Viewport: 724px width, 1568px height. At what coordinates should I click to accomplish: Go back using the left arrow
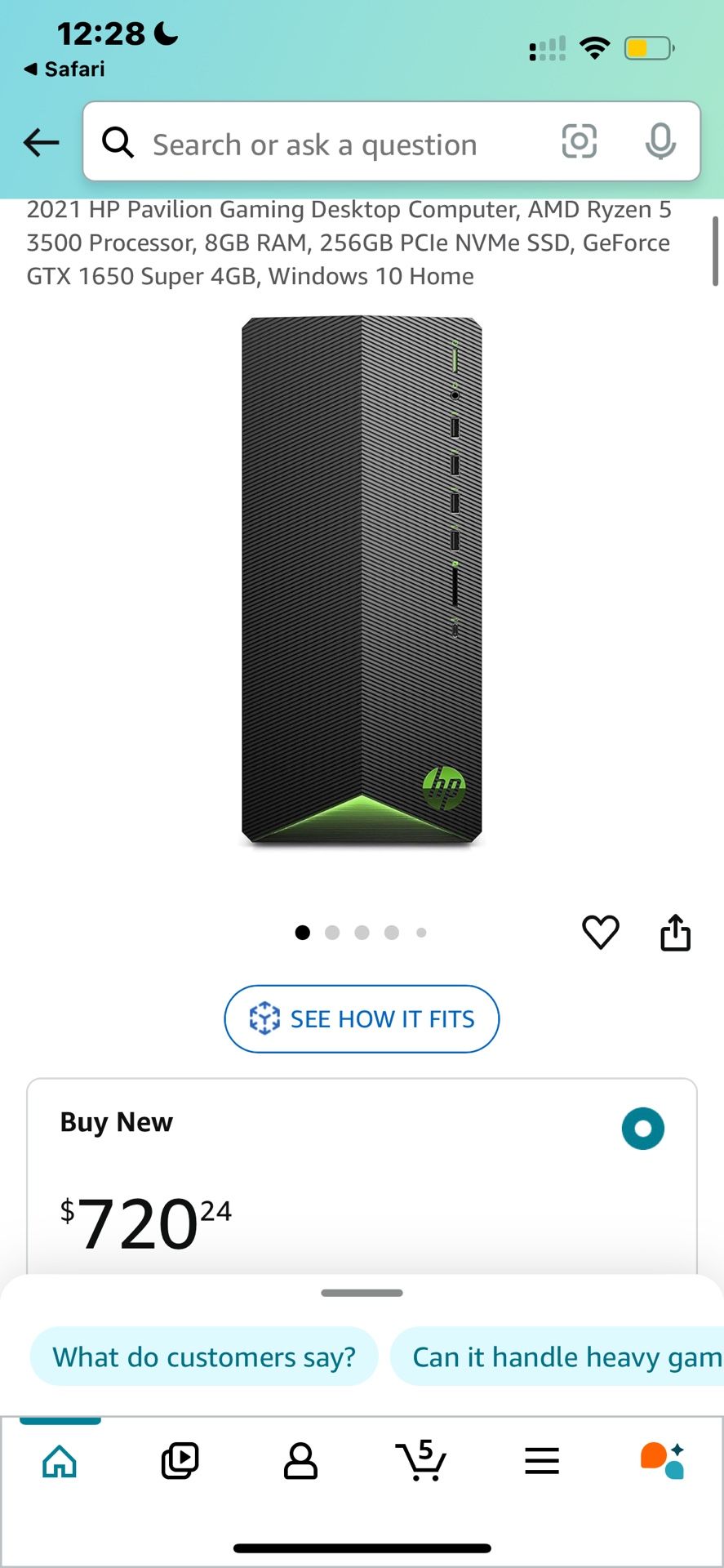coord(41,141)
